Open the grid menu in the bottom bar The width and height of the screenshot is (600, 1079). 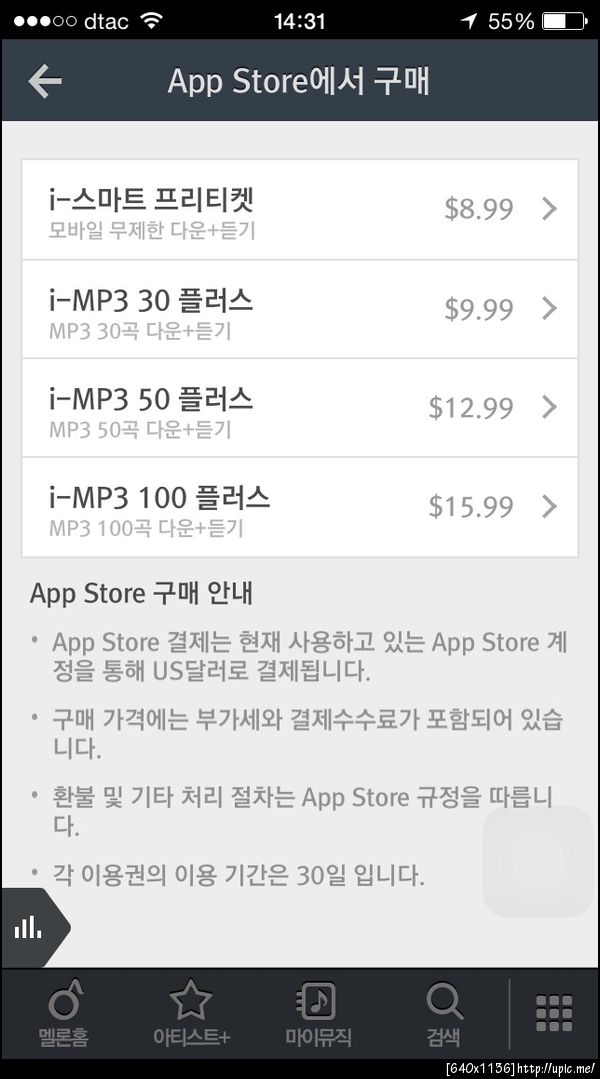[554, 1012]
